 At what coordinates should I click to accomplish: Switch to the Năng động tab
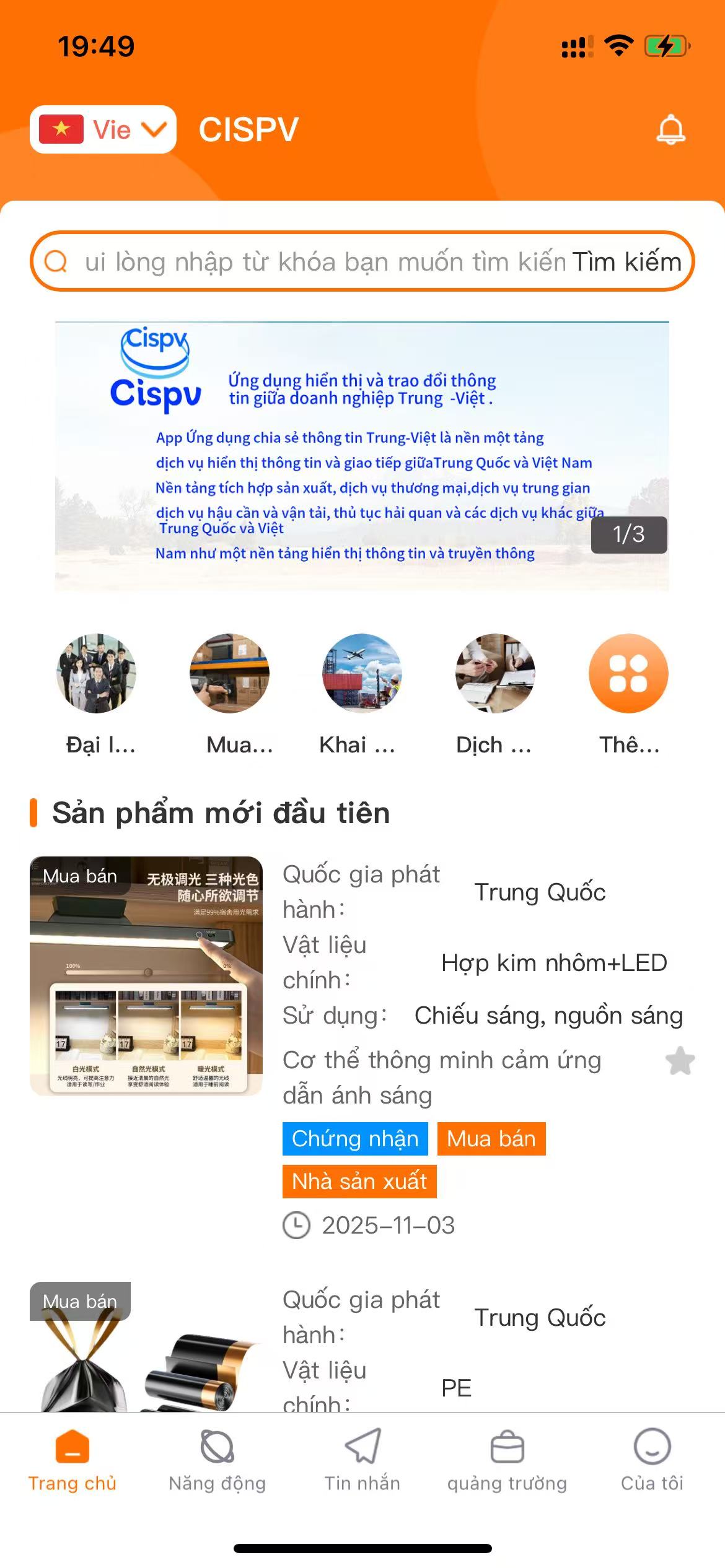(x=217, y=1460)
